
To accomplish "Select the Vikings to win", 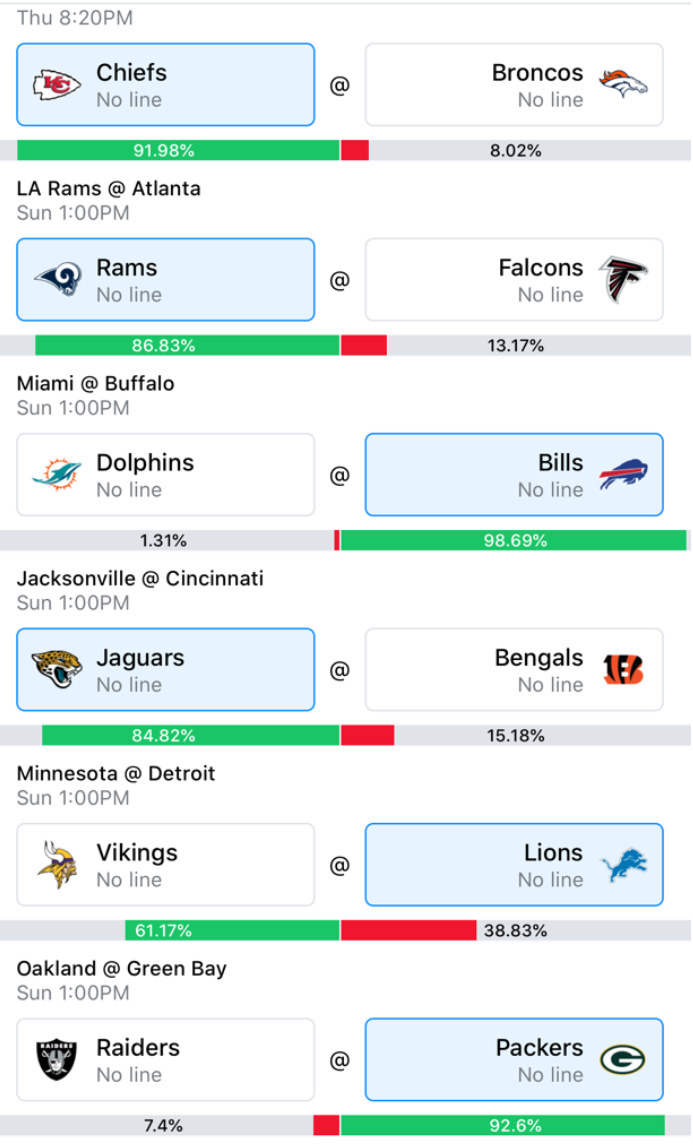I will click(x=166, y=865).
